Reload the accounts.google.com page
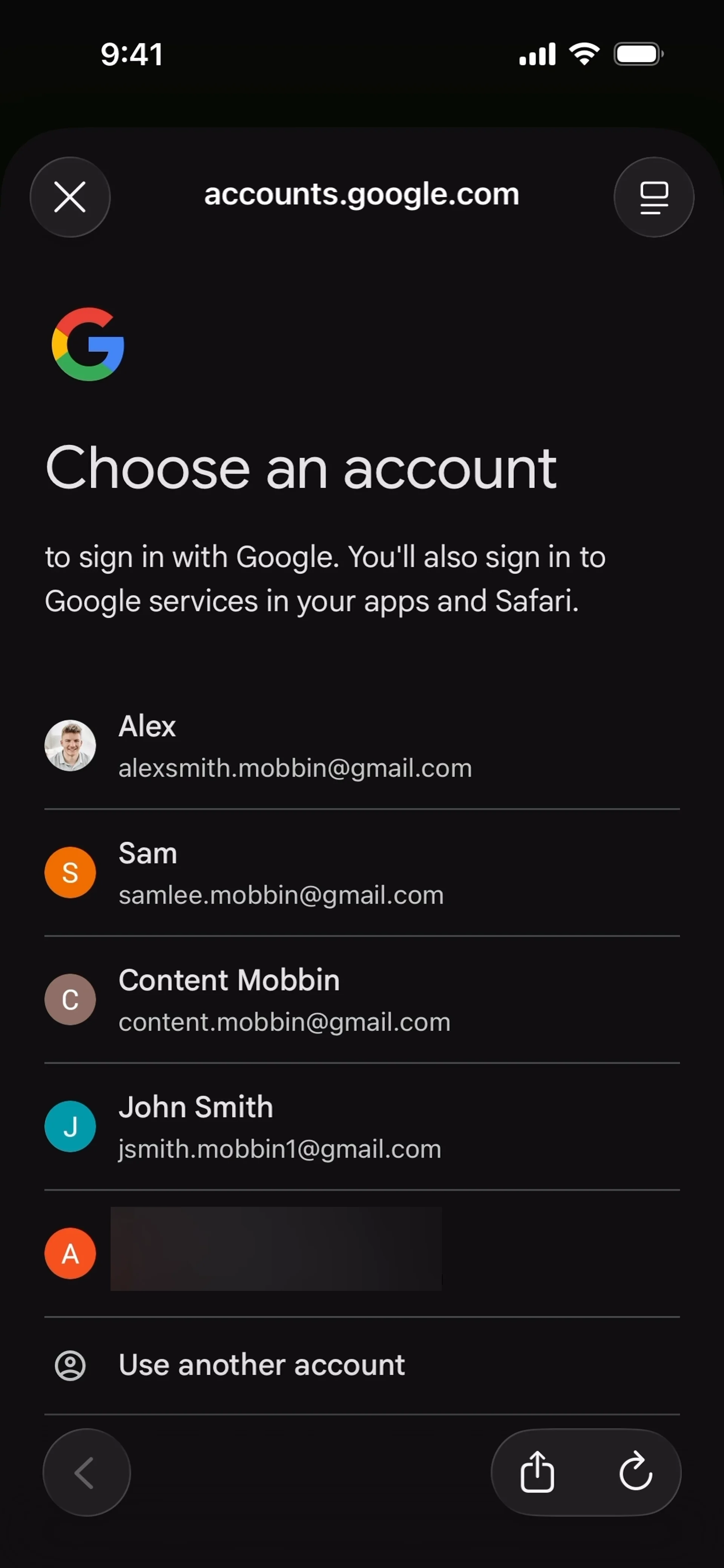This screenshot has height=1568, width=724. (x=636, y=1473)
